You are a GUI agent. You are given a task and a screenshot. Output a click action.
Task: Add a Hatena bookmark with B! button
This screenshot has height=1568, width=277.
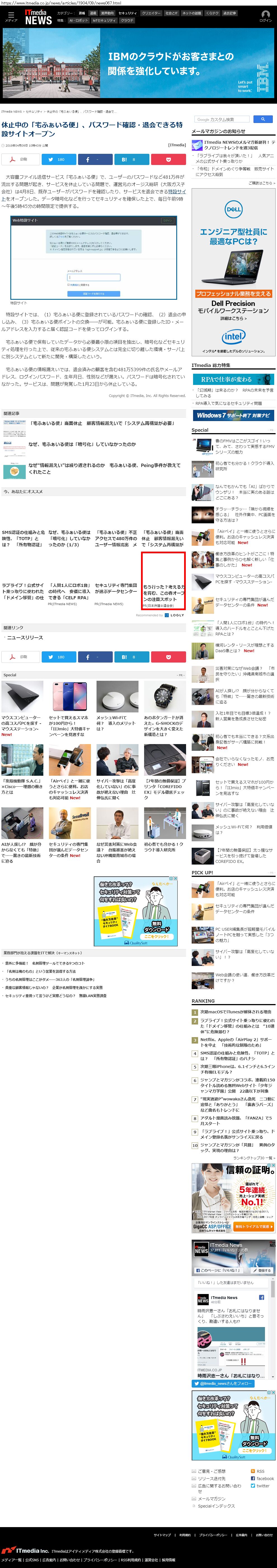click(131, 159)
